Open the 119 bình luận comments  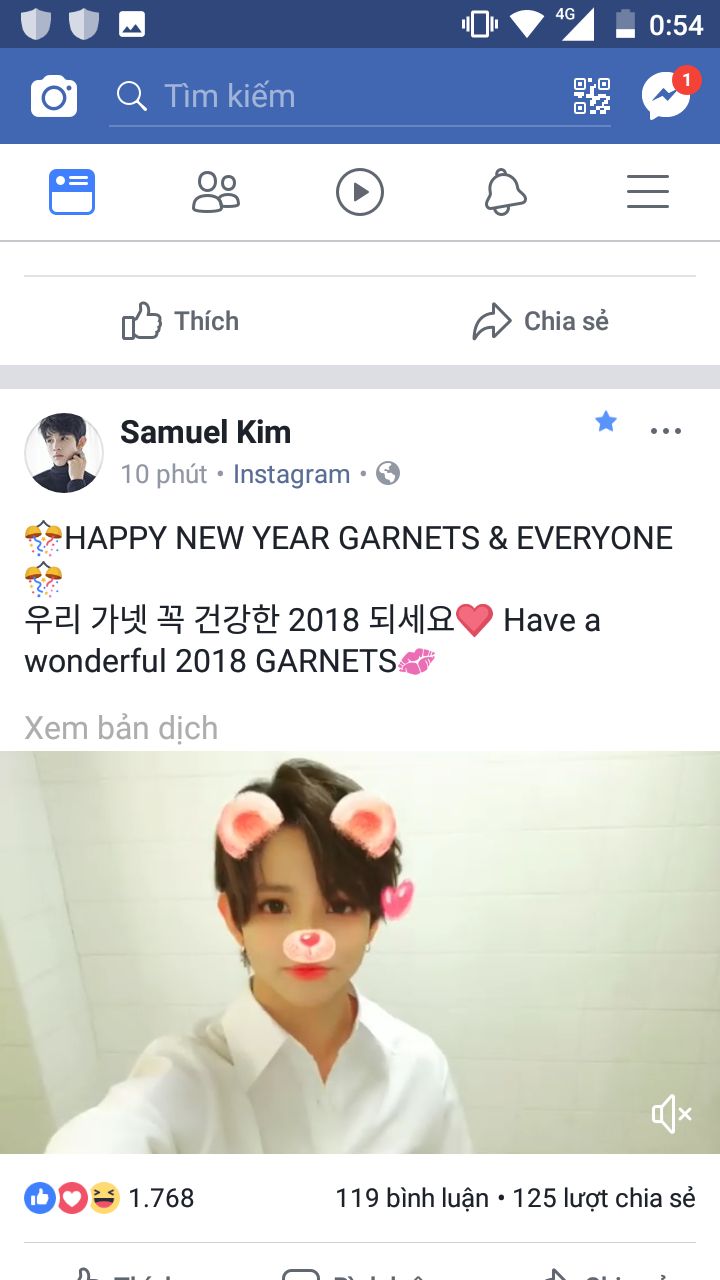412,1198
